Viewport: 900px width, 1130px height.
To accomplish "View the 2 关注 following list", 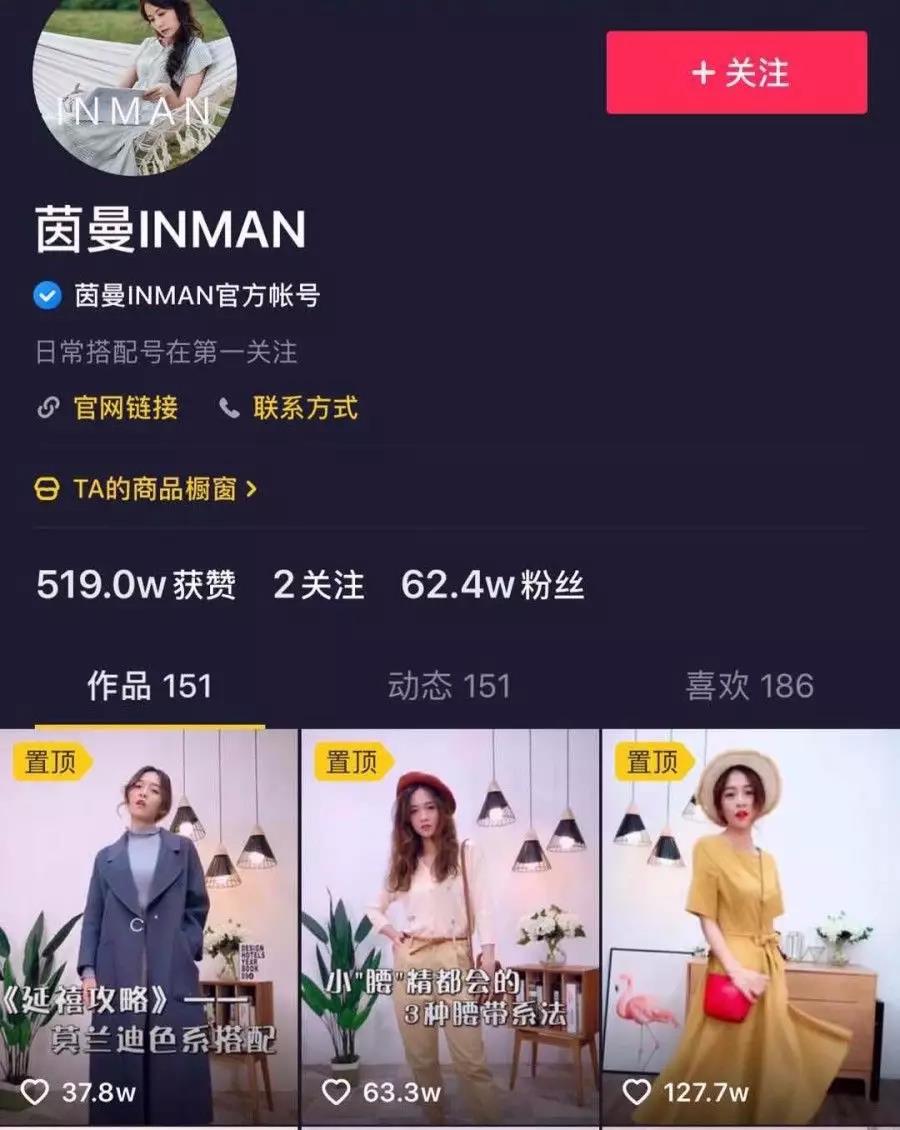I will pyautogui.click(x=319, y=585).
